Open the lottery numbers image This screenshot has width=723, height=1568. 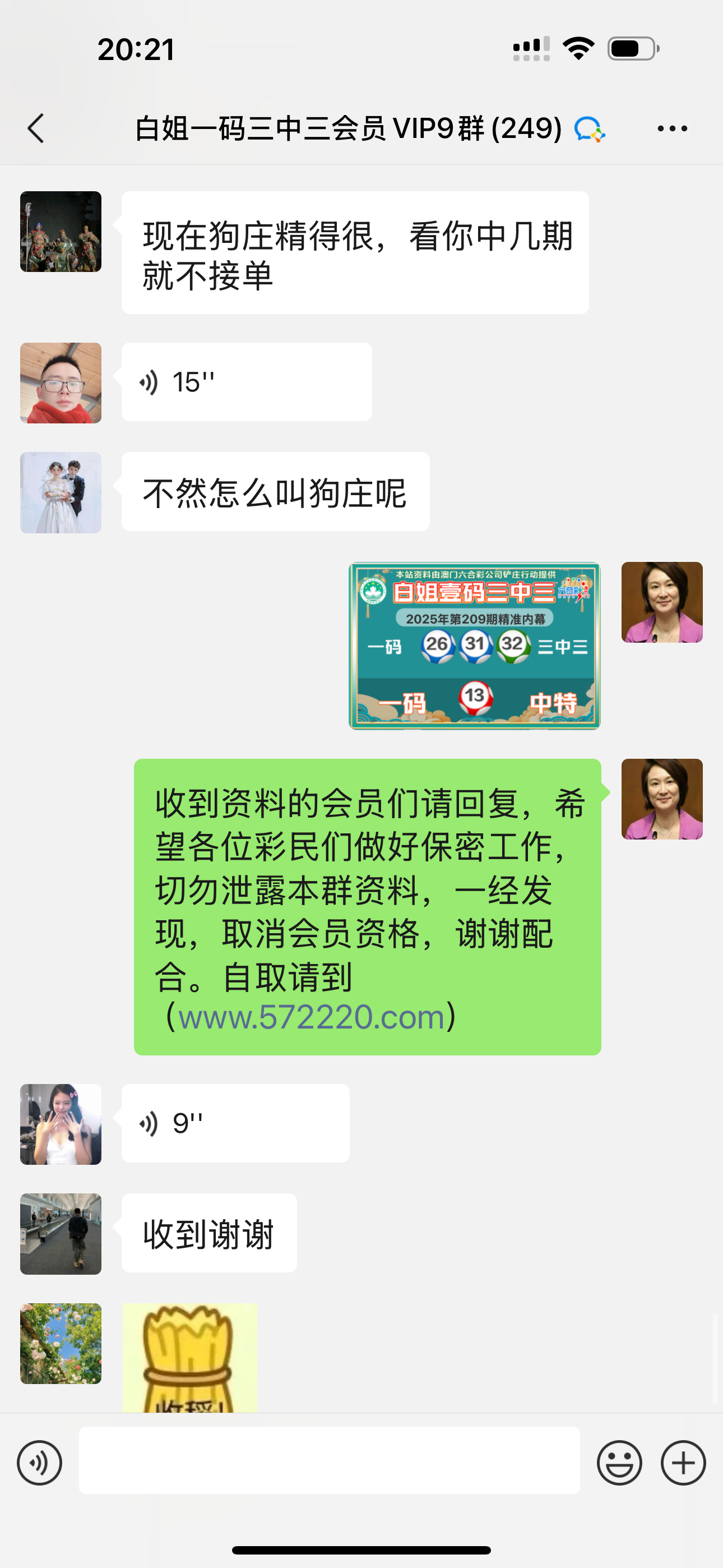coord(474,646)
